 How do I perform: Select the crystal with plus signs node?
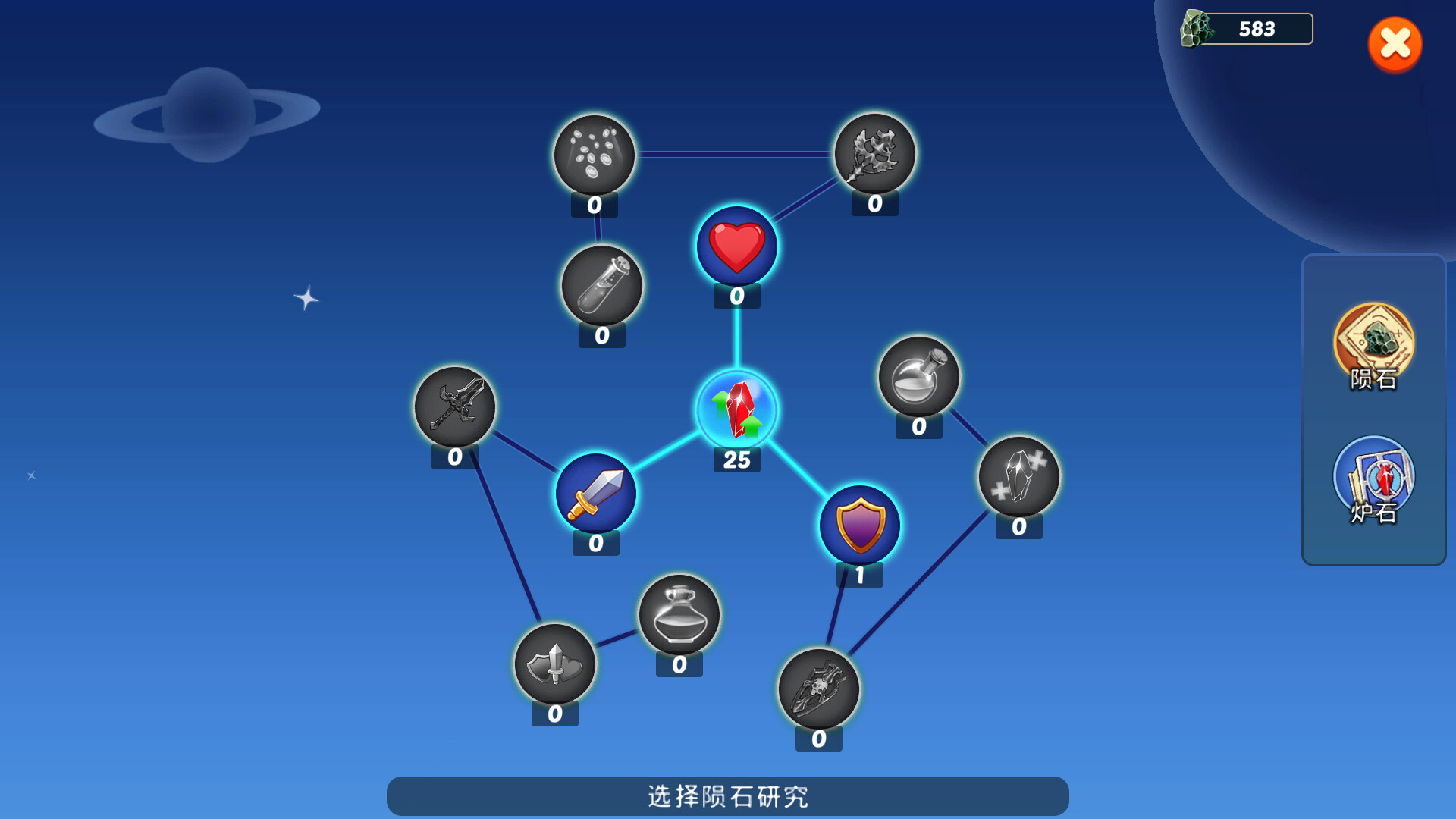click(x=1018, y=477)
